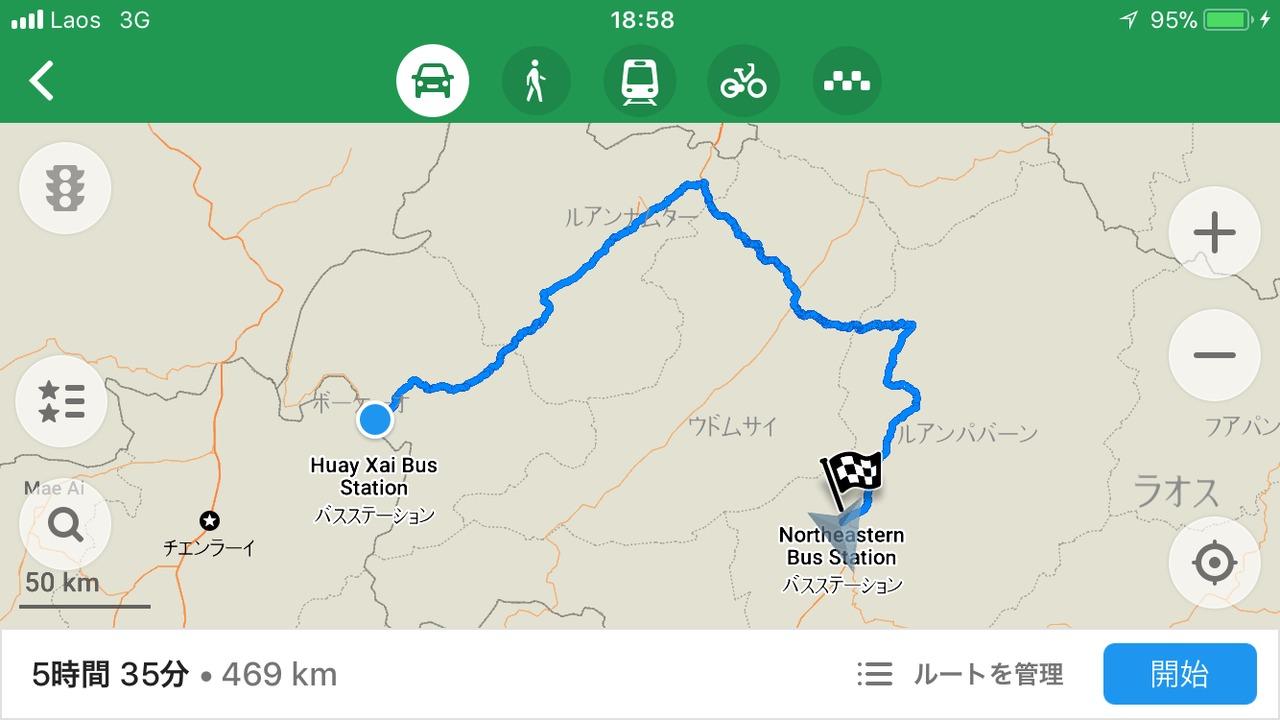Toggle the traffic layer button
1280x720 pixels.
click(x=65, y=188)
